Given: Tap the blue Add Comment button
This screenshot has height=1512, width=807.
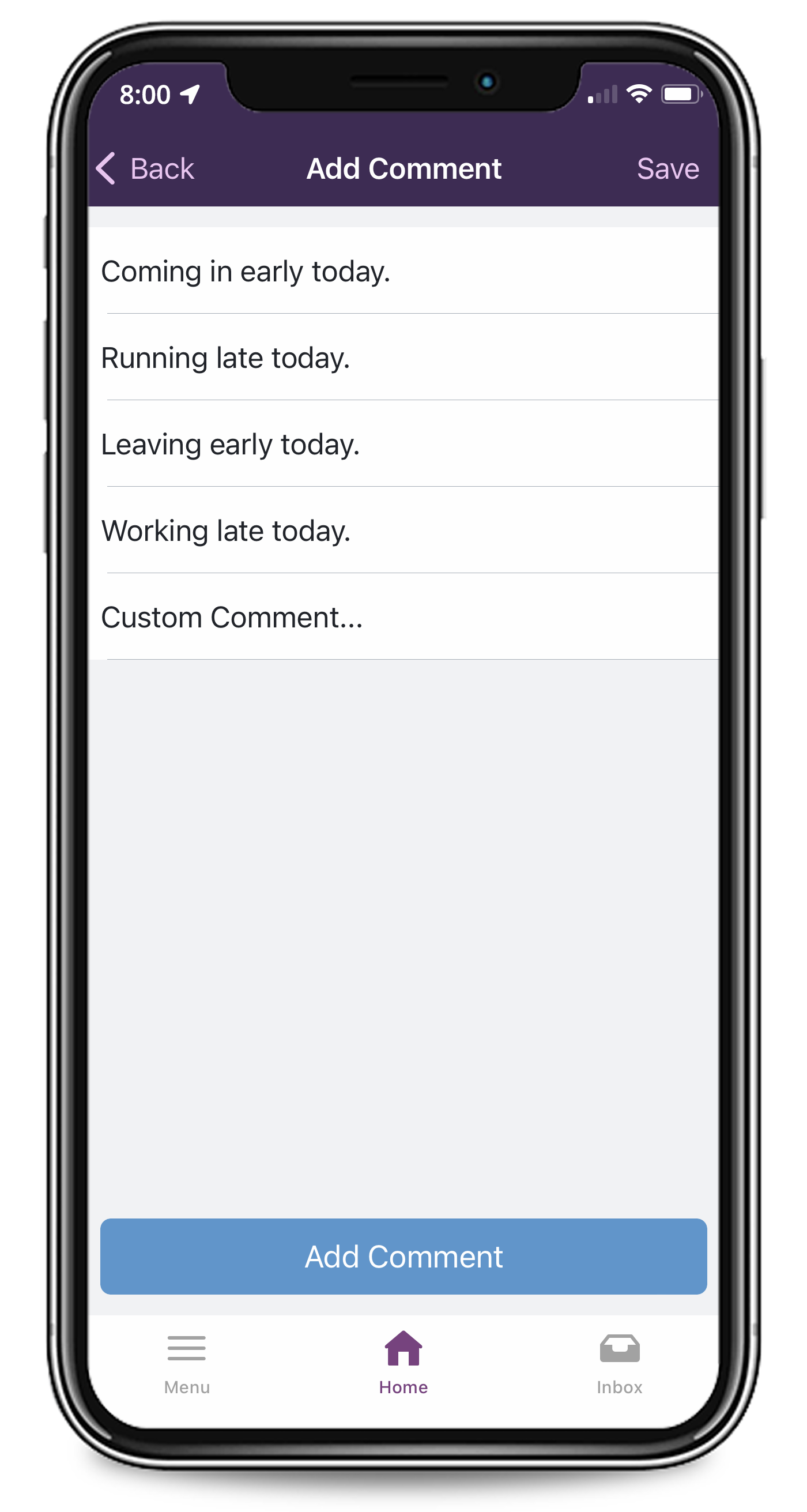Looking at the screenshot, I should (403, 1256).
